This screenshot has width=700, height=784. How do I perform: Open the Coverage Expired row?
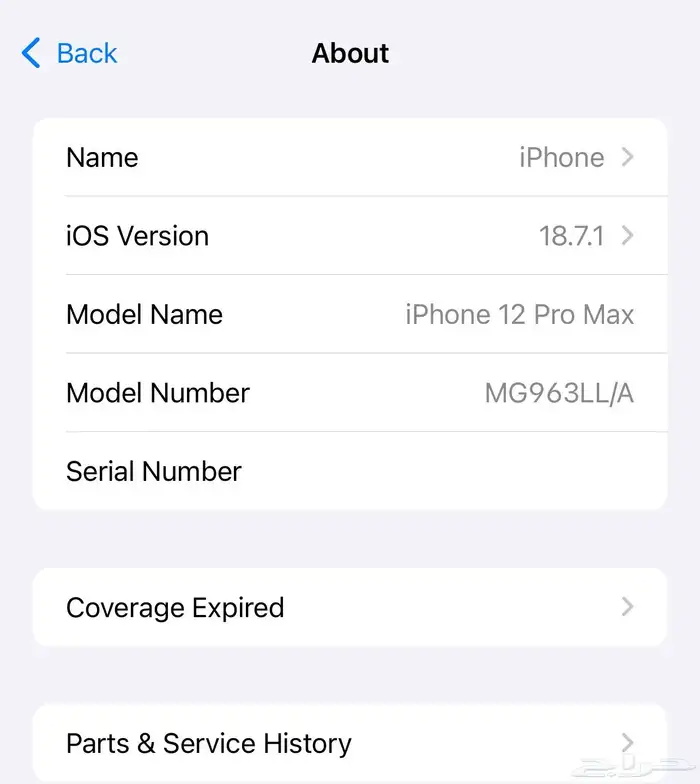[350, 607]
